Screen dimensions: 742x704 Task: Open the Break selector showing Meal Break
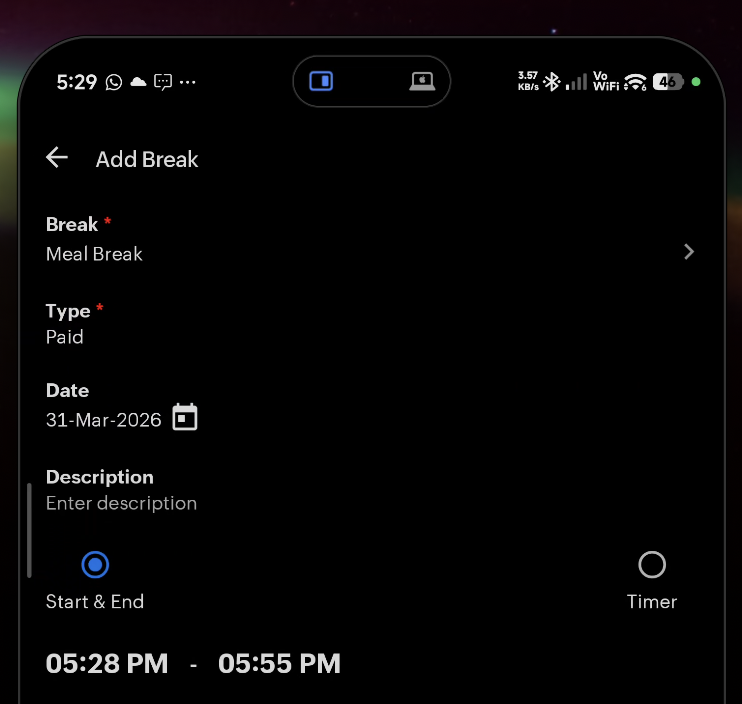[368, 253]
